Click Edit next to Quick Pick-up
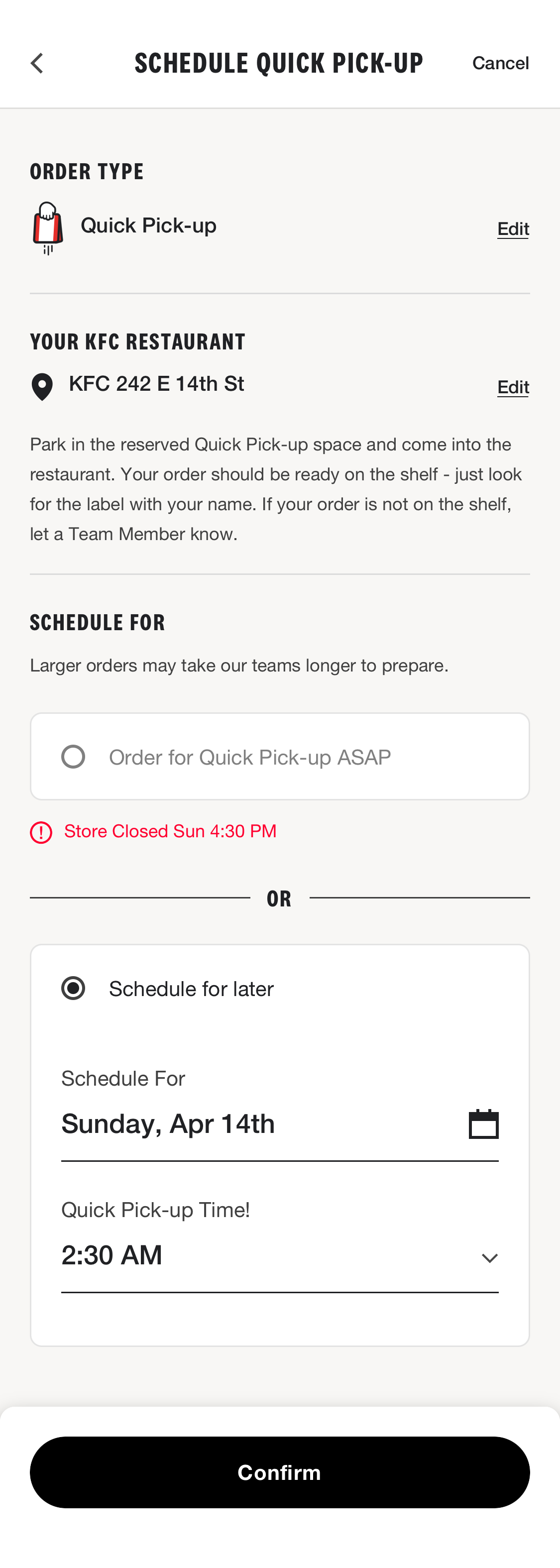 click(513, 229)
